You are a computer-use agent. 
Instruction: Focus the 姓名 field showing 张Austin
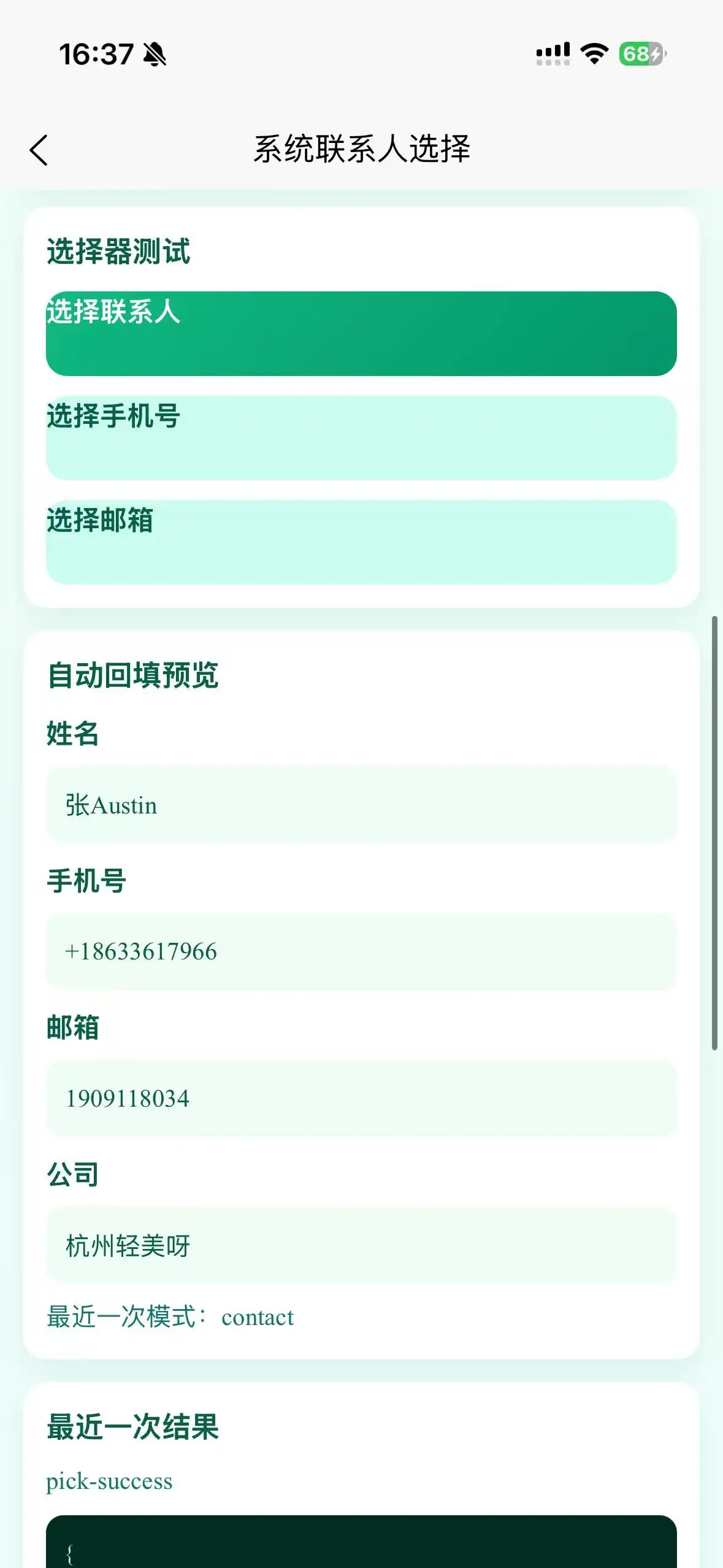tap(361, 805)
